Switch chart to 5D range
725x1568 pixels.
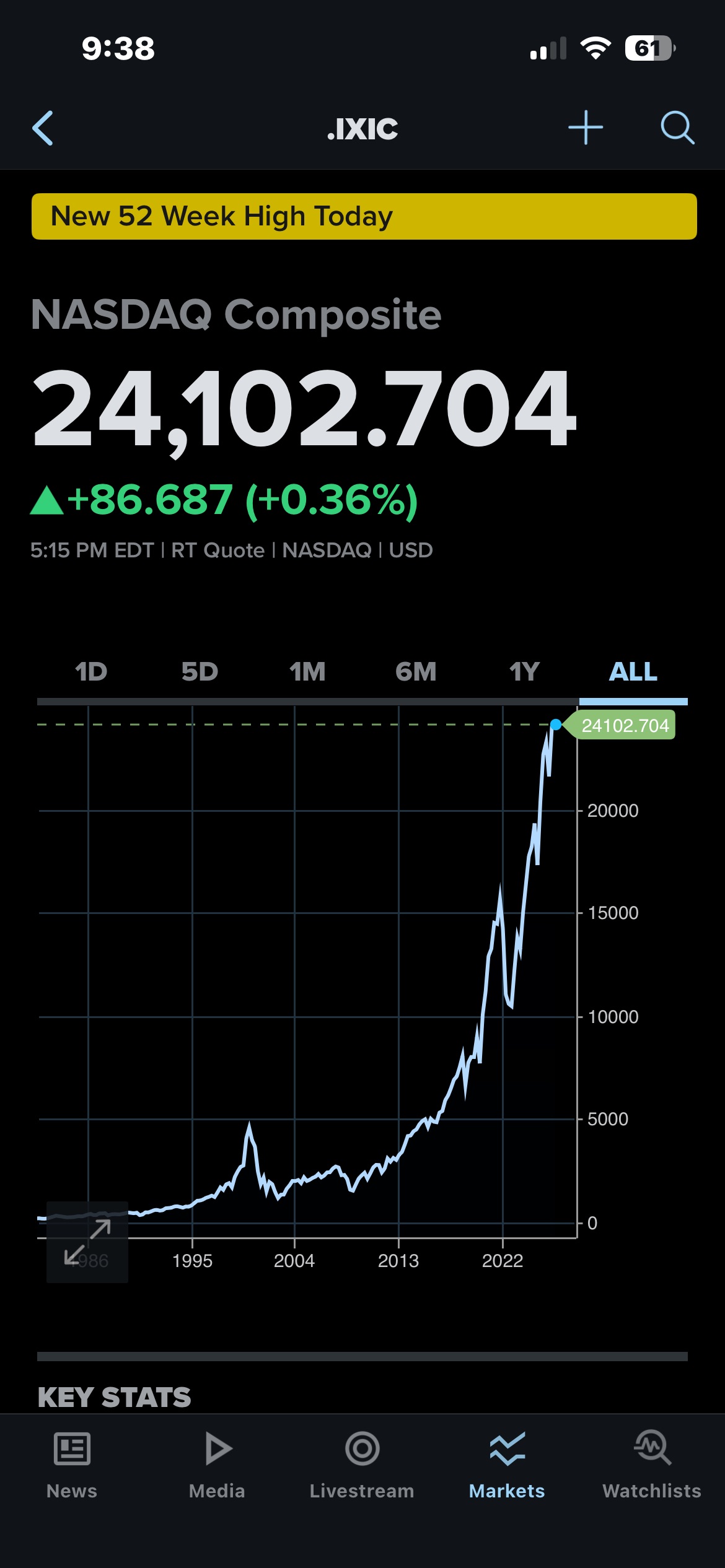point(200,672)
